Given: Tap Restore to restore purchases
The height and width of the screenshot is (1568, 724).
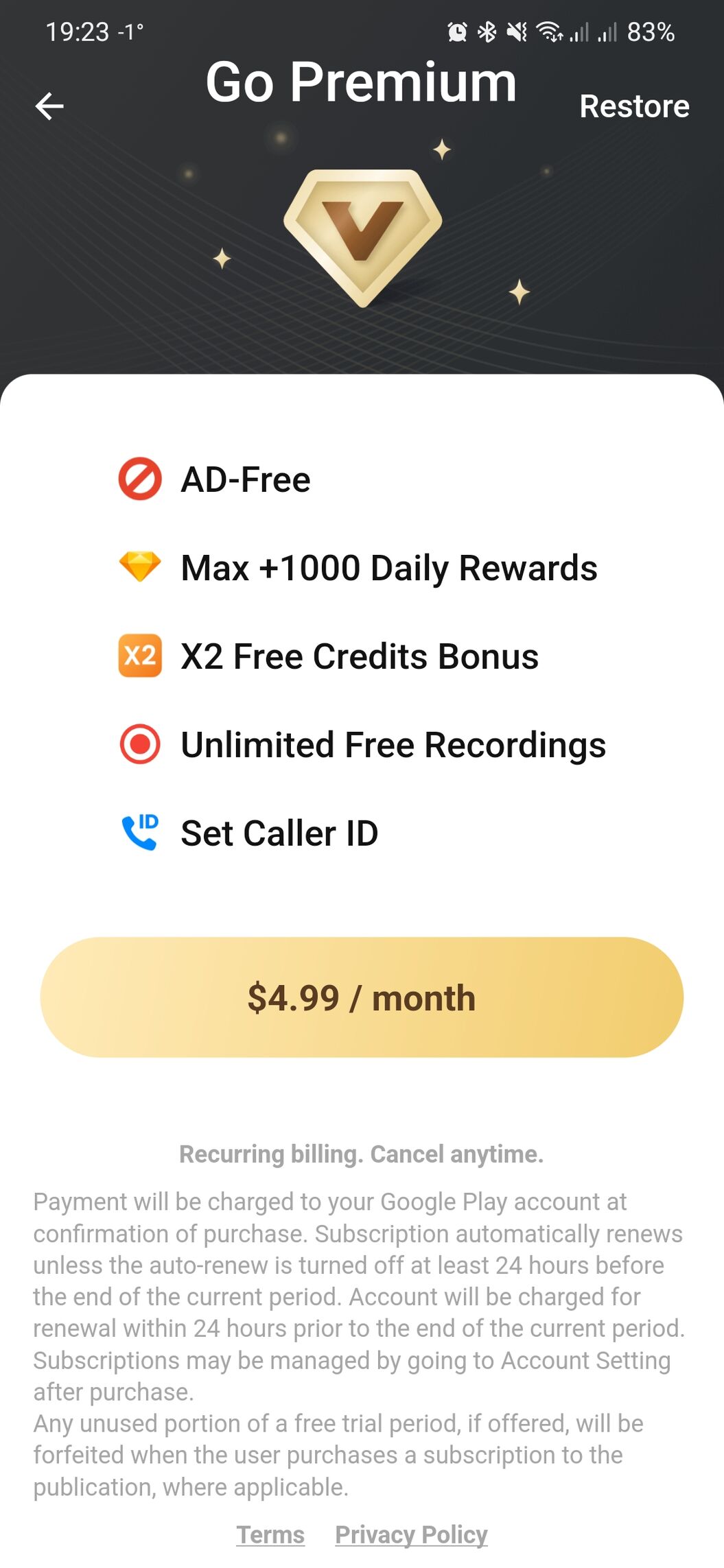Looking at the screenshot, I should (634, 106).
